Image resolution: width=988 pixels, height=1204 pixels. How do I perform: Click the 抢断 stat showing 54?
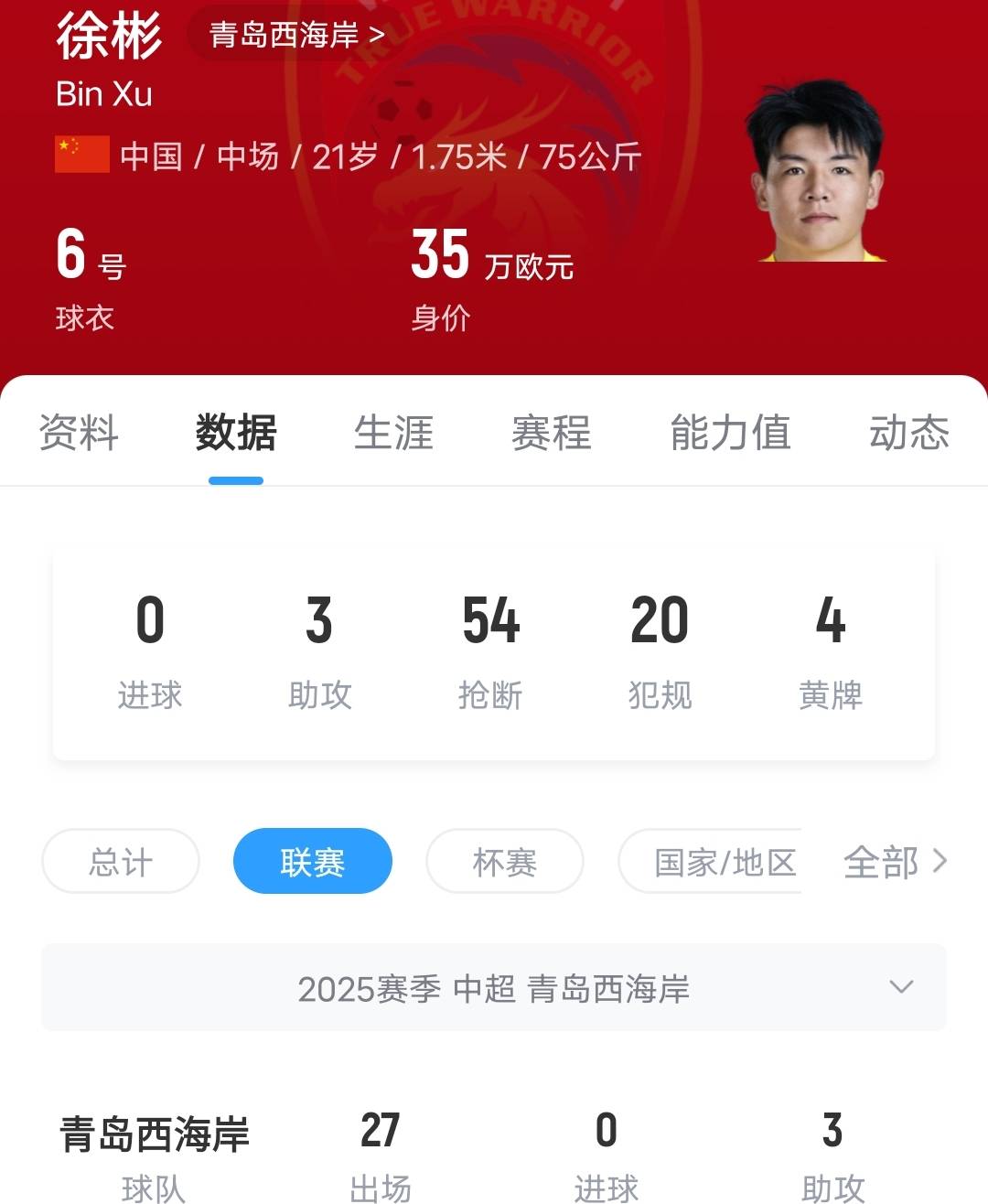pyautogui.click(x=491, y=650)
